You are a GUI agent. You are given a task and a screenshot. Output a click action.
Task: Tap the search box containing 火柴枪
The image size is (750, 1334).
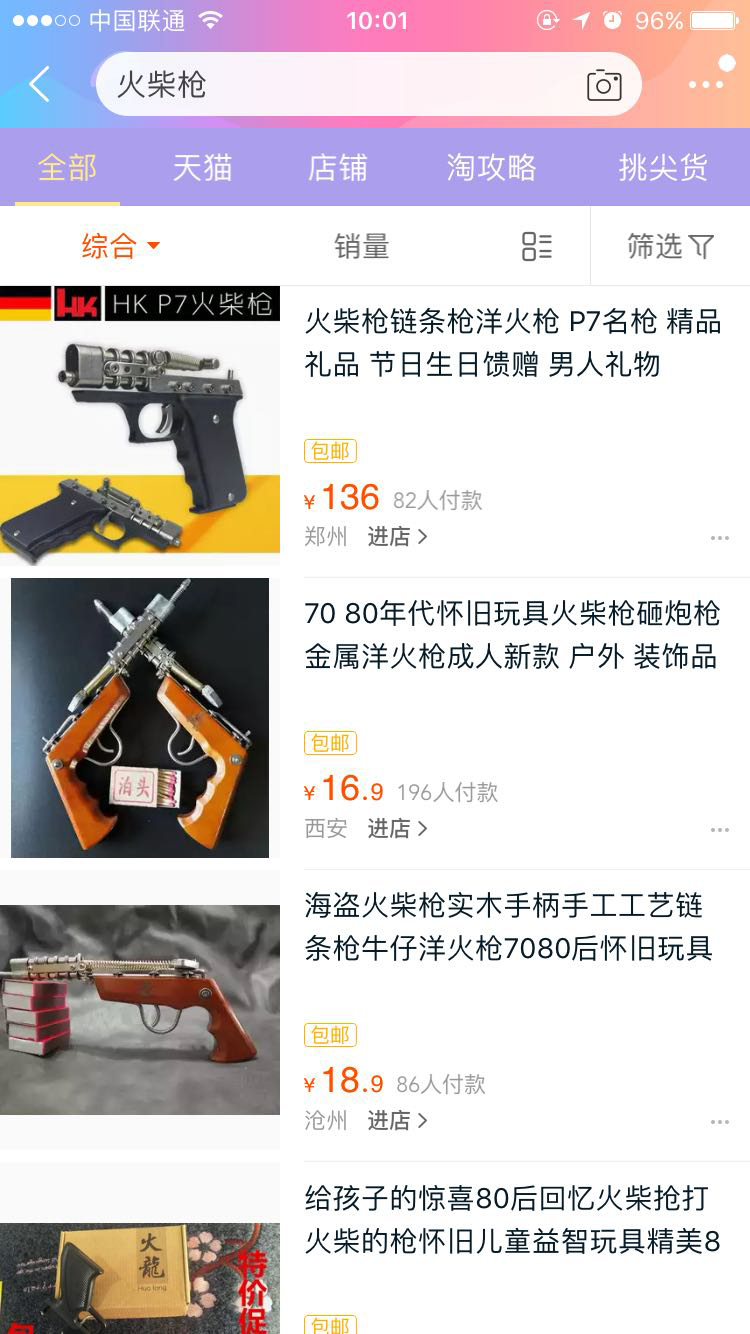(340, 85)
